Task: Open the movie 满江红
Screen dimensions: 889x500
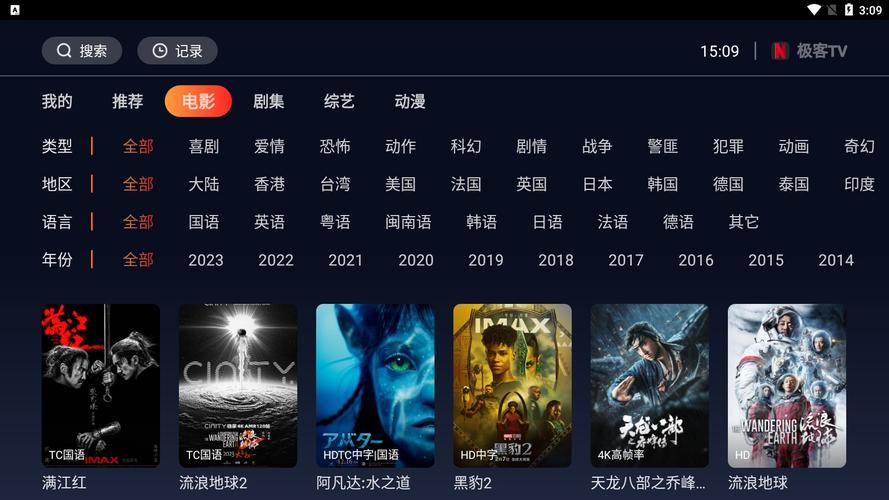Action: (x=100, y=386)
